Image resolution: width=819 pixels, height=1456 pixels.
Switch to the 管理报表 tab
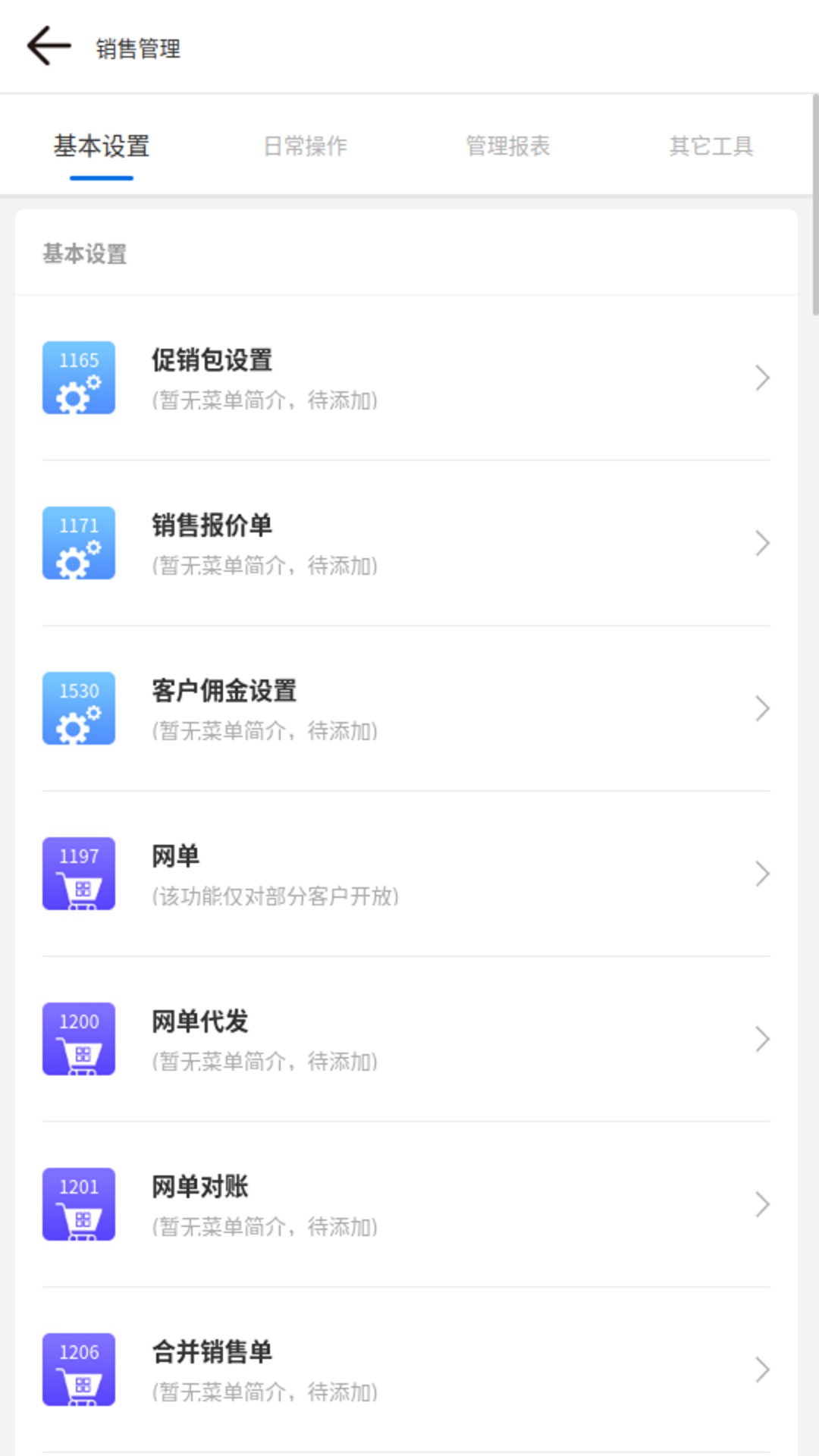pyautogui.click(x=508, y=146)
